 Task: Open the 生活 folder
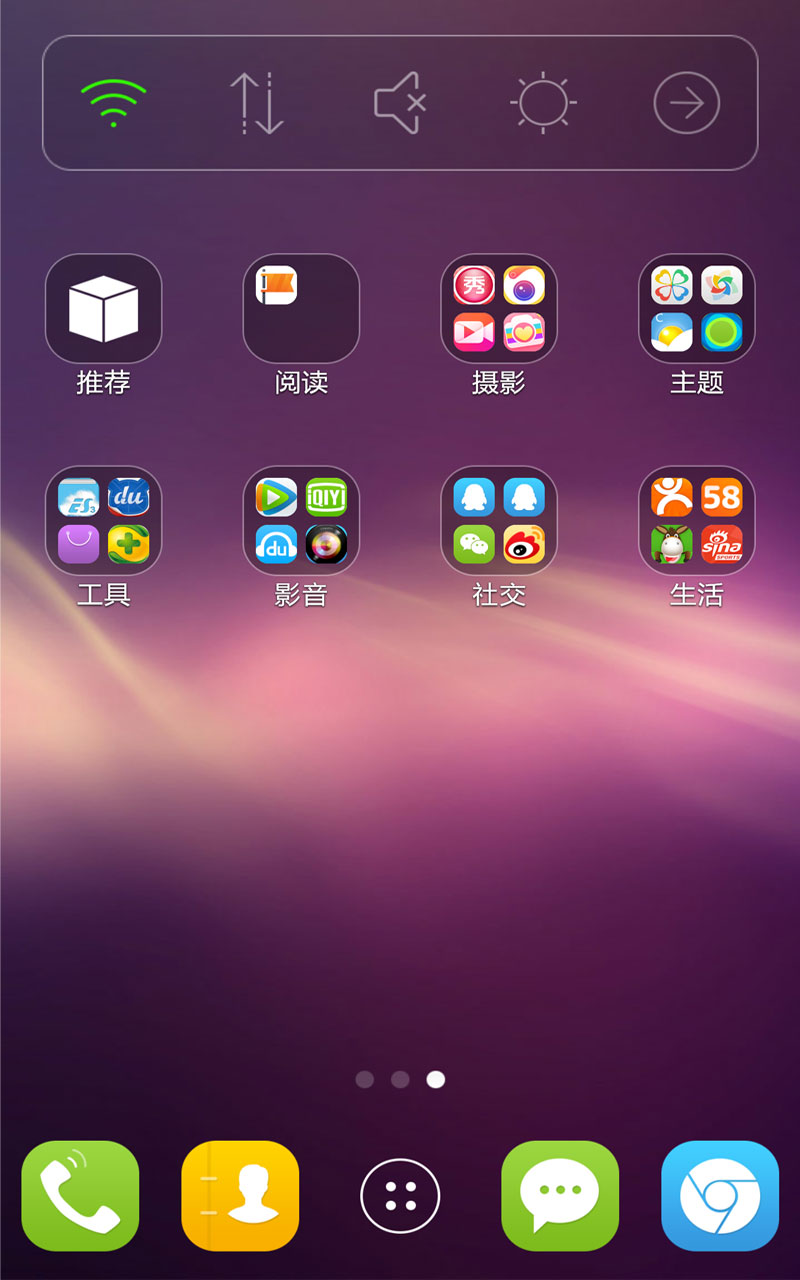click(x=697, y=521)
